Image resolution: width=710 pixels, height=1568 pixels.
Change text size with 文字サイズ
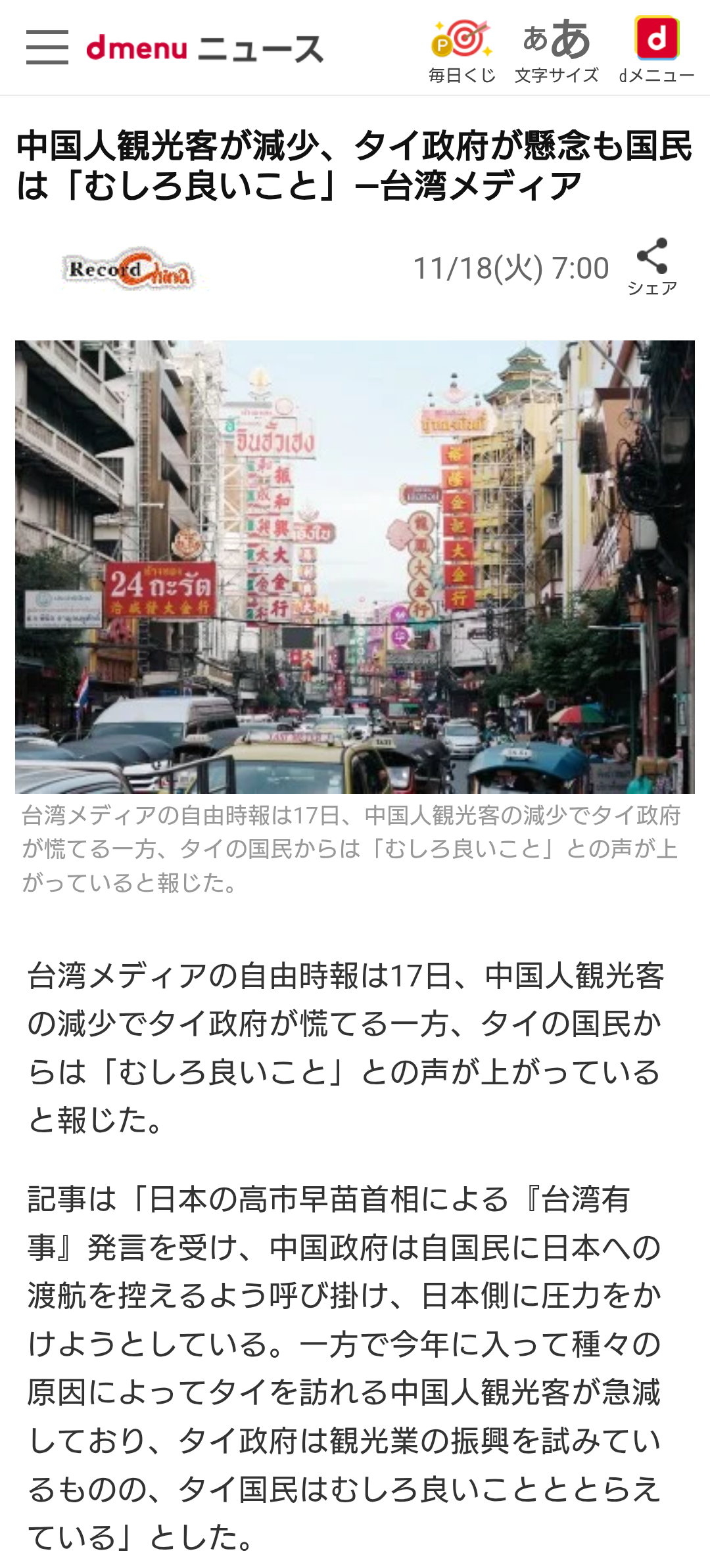(x=556, y=51)
